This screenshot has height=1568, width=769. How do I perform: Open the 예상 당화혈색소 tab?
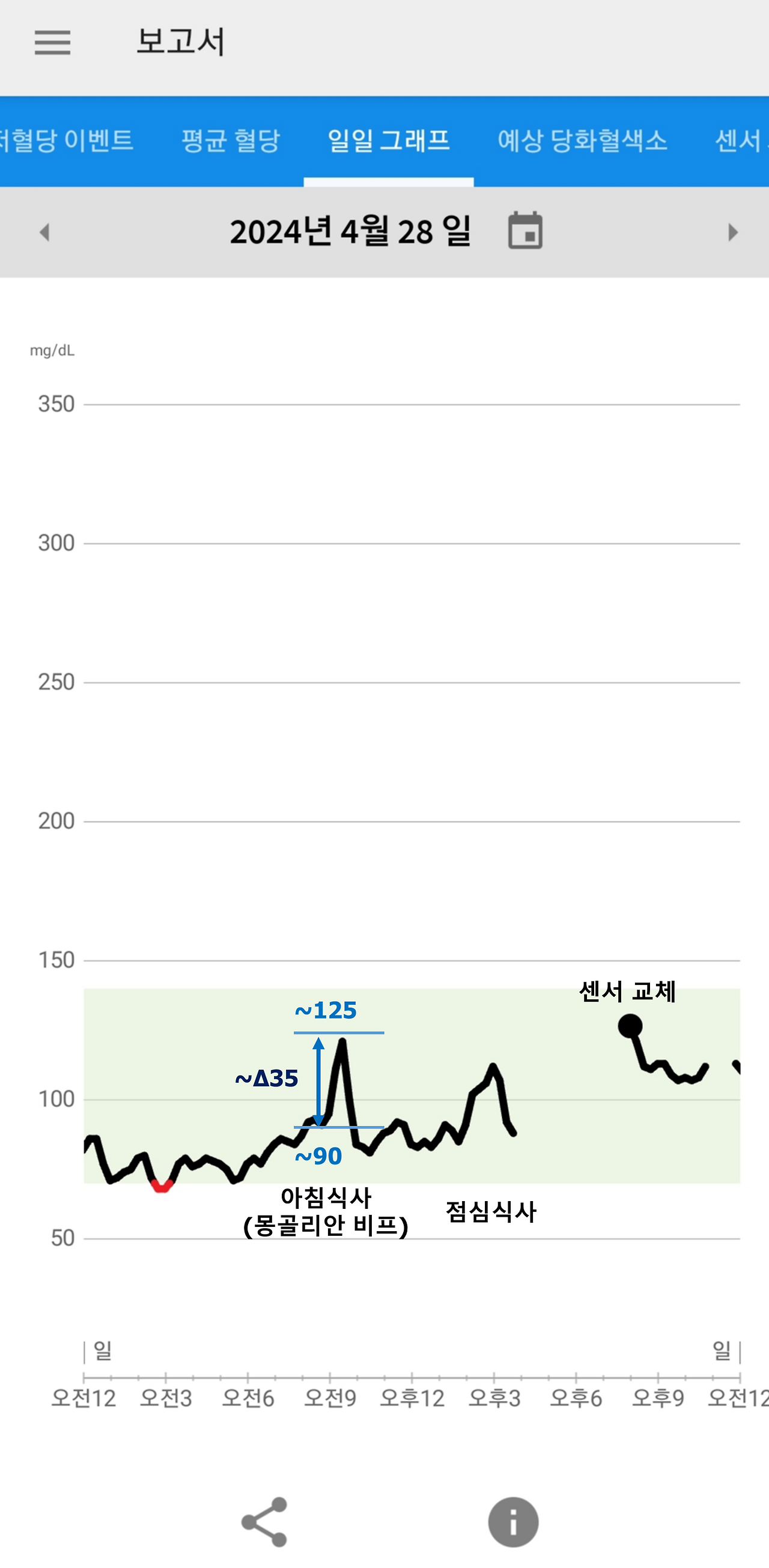(x=582, y=141)
